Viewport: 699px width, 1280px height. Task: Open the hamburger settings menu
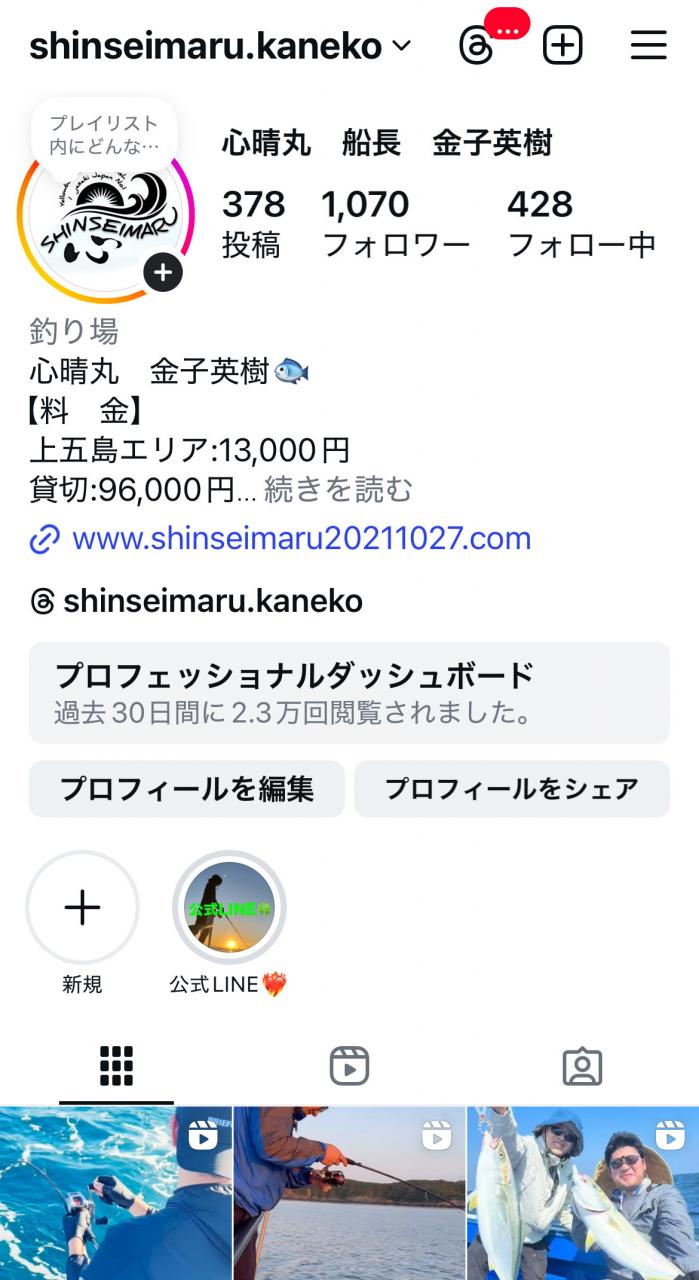(649, 46)
